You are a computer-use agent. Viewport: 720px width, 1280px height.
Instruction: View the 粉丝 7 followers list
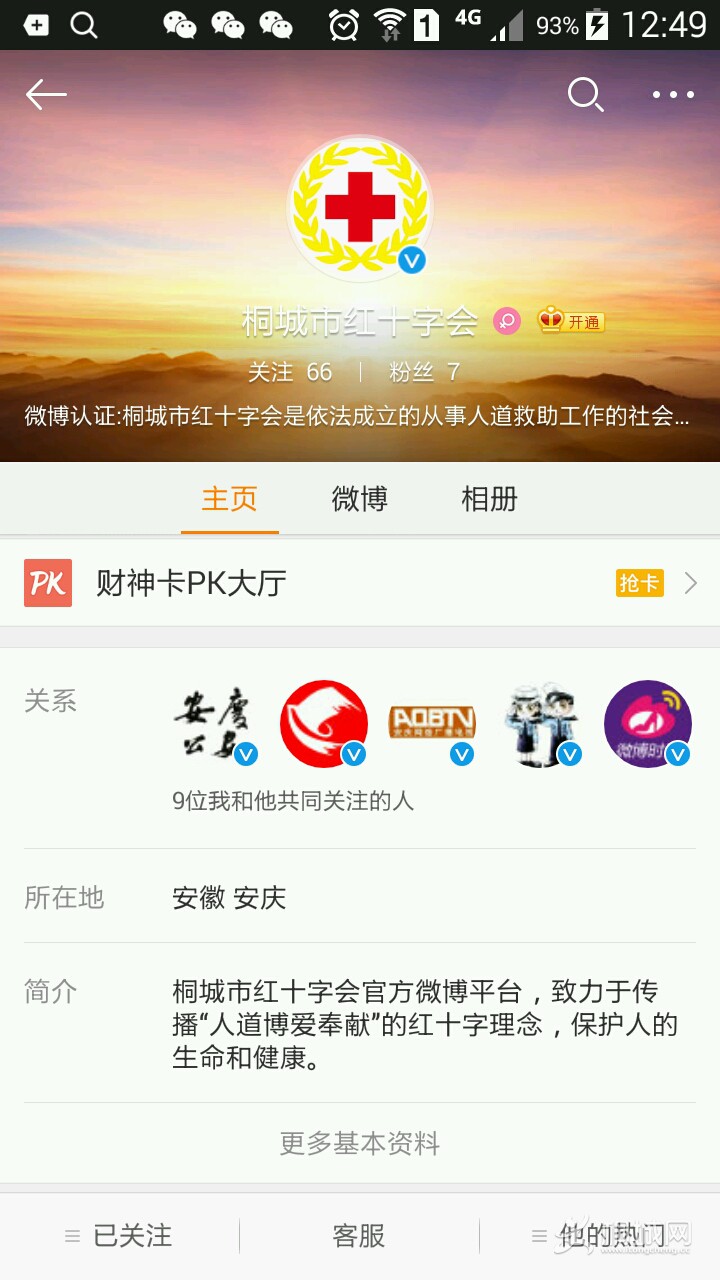424,372
